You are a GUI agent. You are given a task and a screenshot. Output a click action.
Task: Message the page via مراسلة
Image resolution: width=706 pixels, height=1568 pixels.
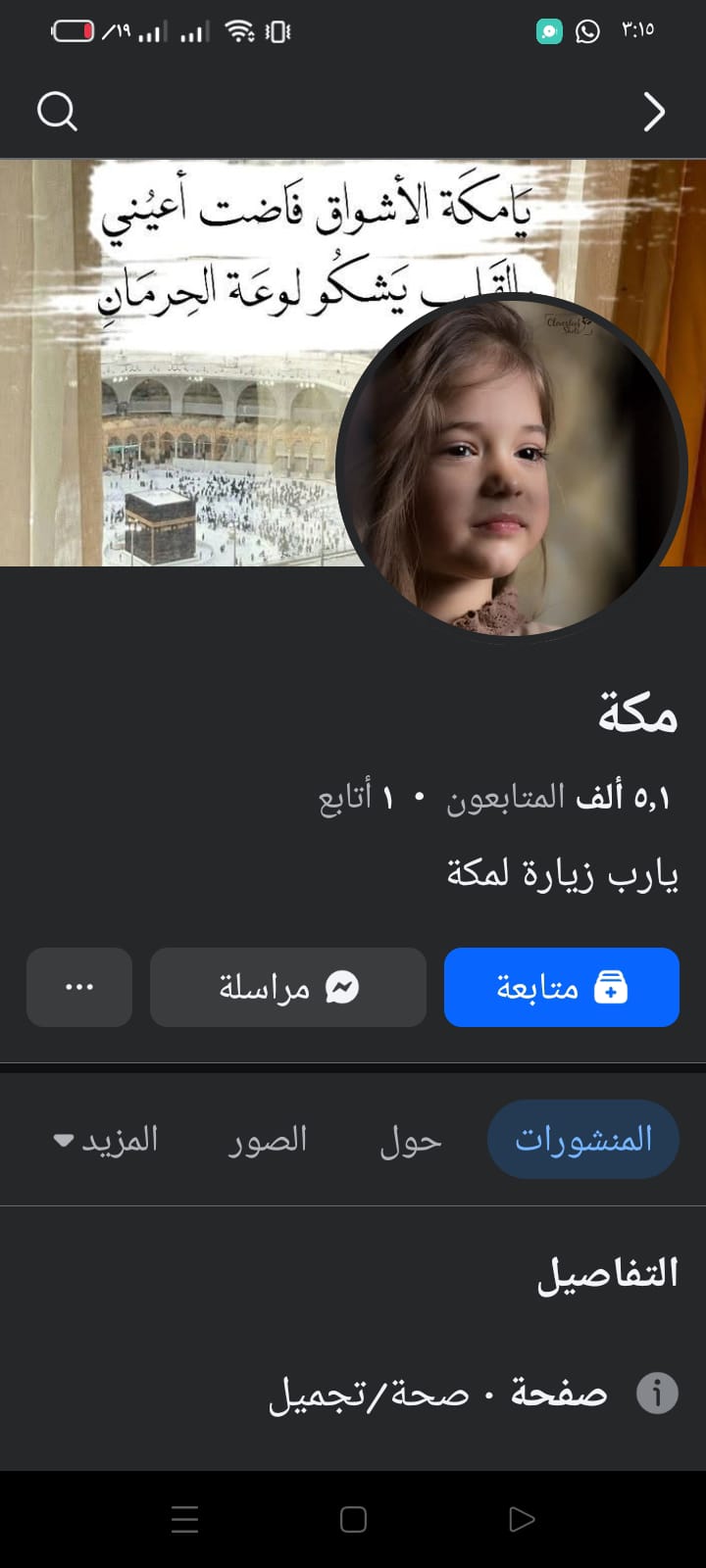click(287, 987)
